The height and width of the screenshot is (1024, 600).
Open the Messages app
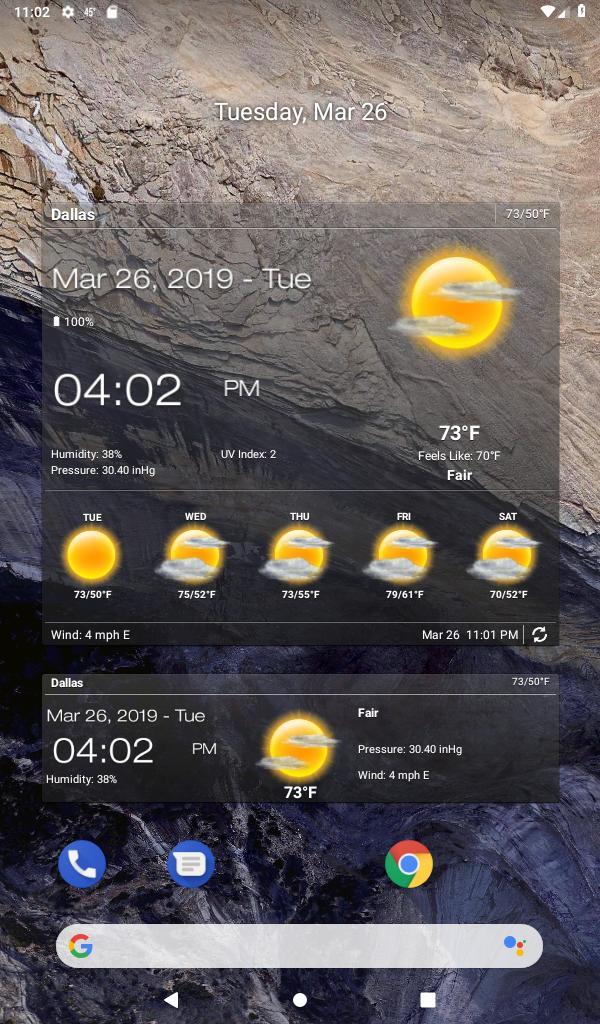tap(191, 864)
